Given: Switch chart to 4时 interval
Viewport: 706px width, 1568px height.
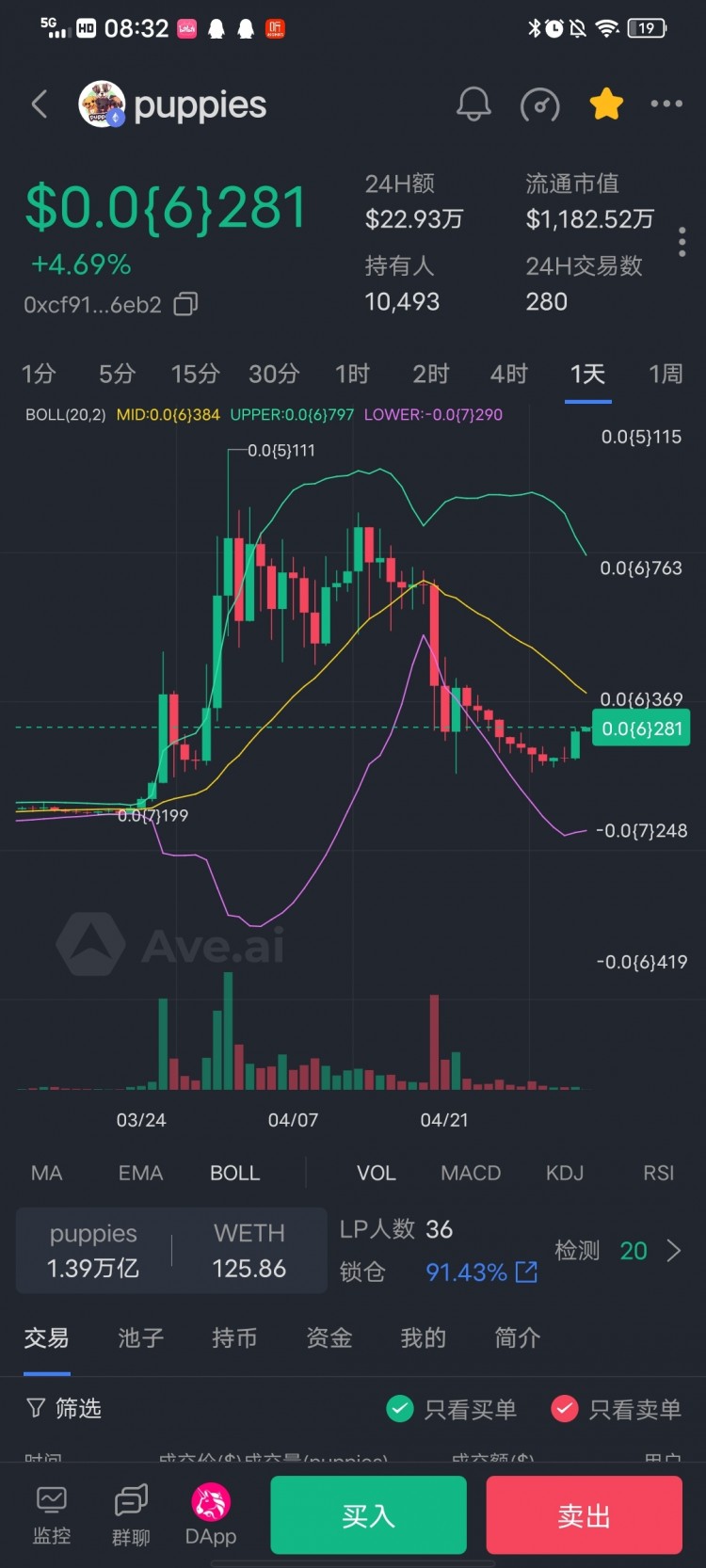Looking at the screenshot, I should point(508,374).
